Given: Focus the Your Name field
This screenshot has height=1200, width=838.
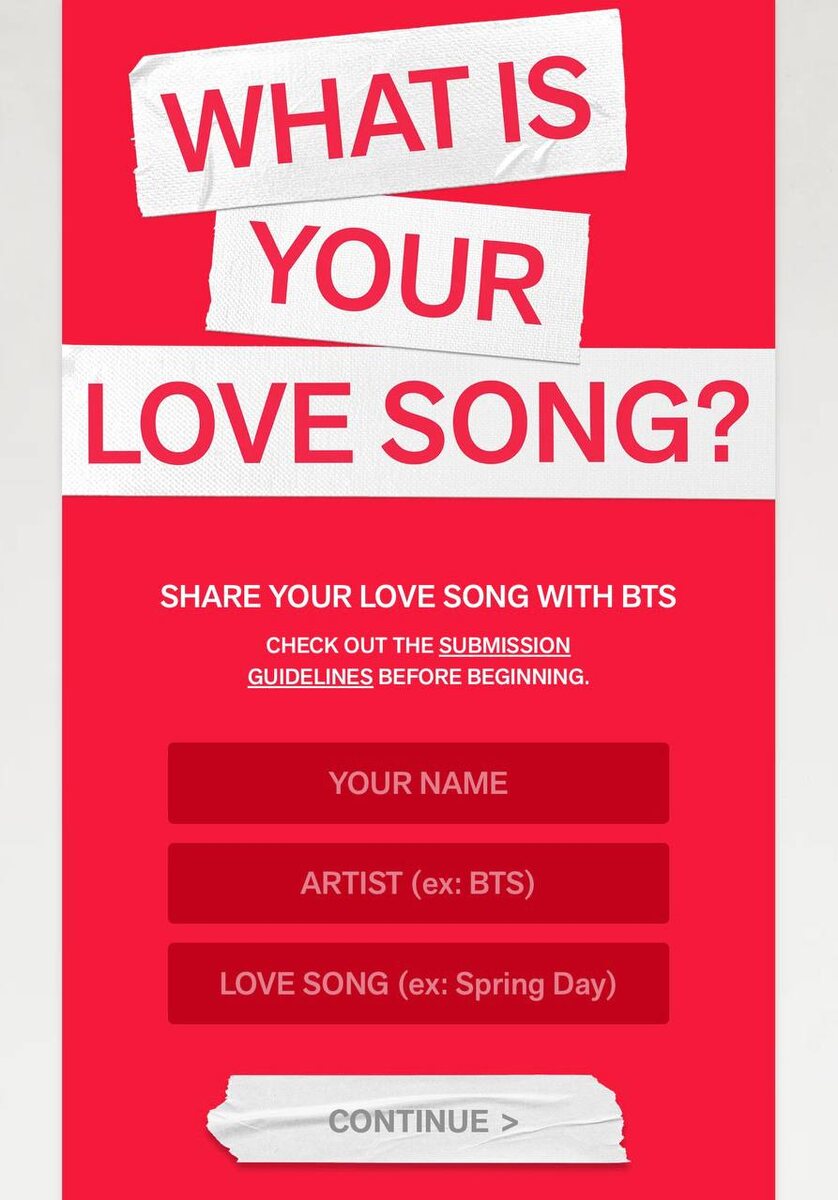Looking at the screenshot, I should tap(418, 783).
